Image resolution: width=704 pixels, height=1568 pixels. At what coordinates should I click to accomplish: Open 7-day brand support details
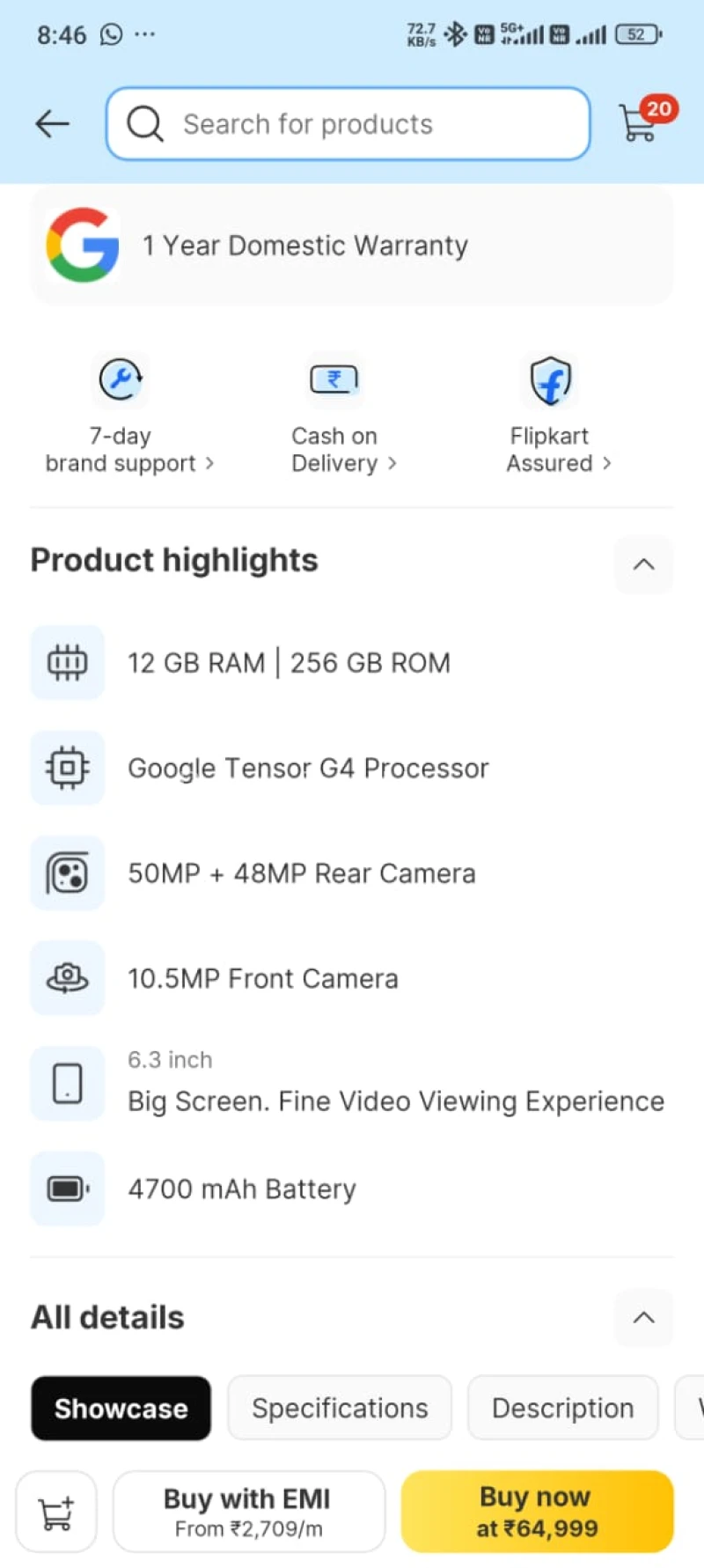(129, 414)
